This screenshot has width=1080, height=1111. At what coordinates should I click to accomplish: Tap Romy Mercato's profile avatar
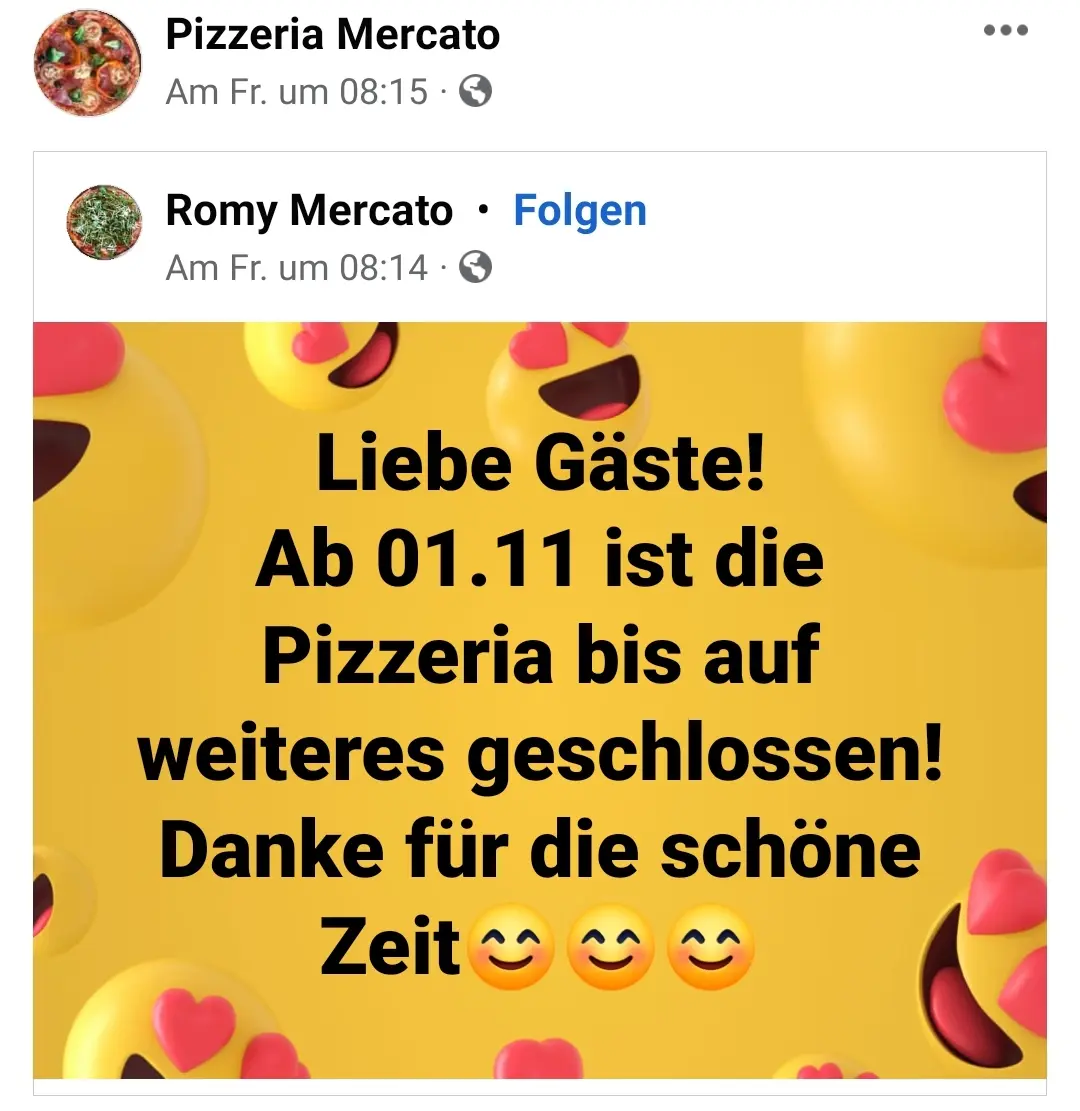click(104, 223)
